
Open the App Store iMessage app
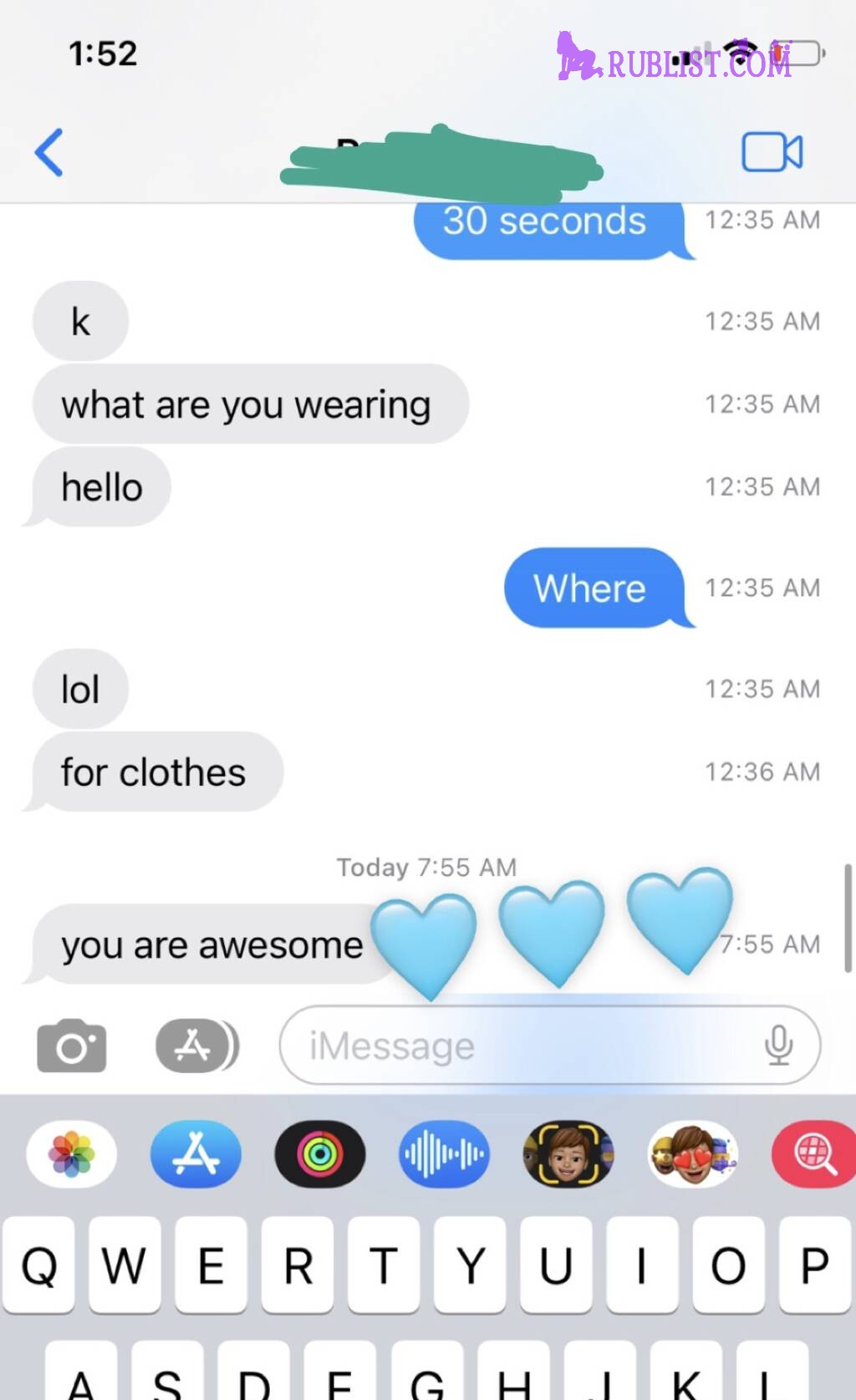tap(196, 1154)
